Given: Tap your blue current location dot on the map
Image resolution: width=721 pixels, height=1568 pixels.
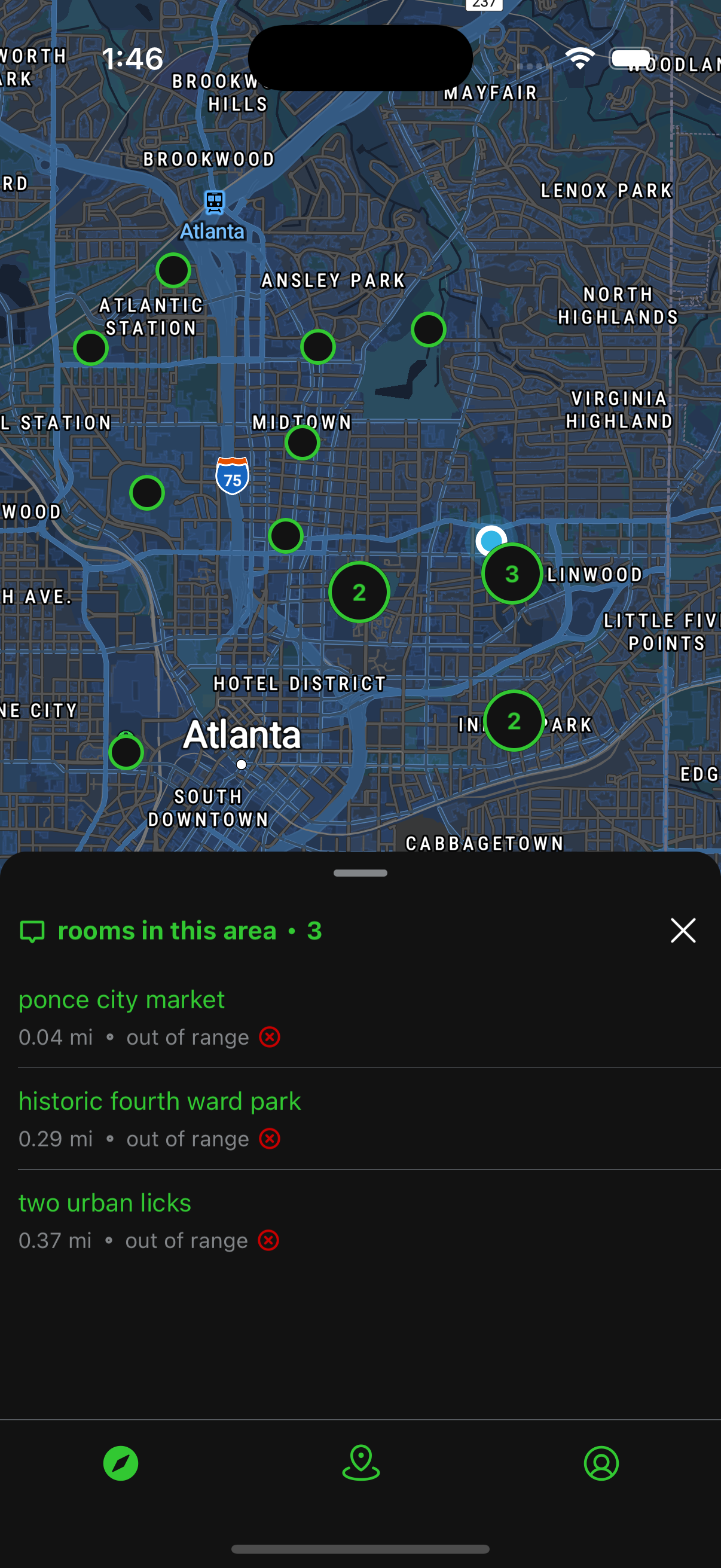Looking at the screenshot, I should [x=490, y=540].
